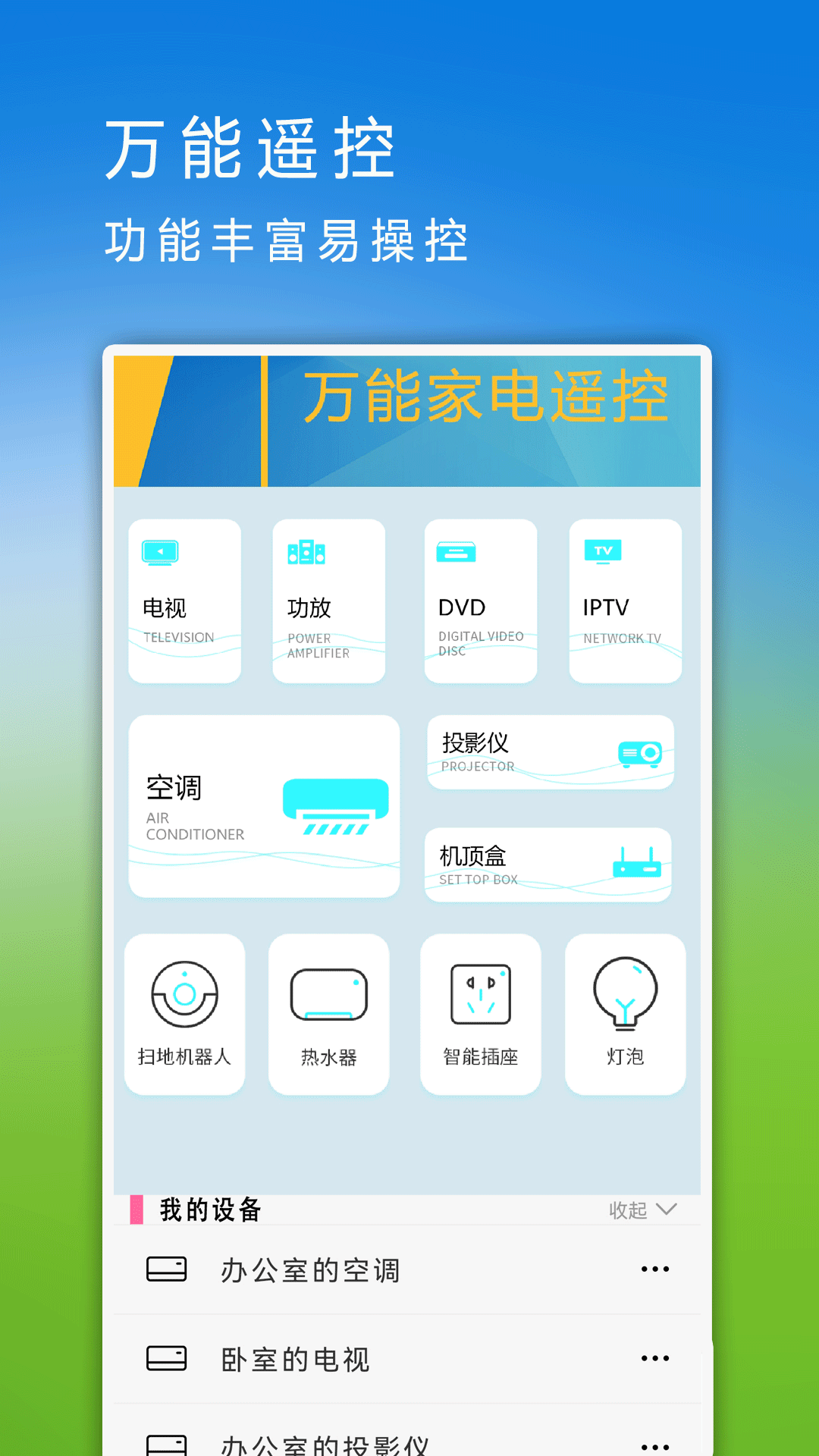The height and width of the screenshot is (1456, 819).
Task: Select the 热水器 water heater icon
Action: pos(328,1014)
